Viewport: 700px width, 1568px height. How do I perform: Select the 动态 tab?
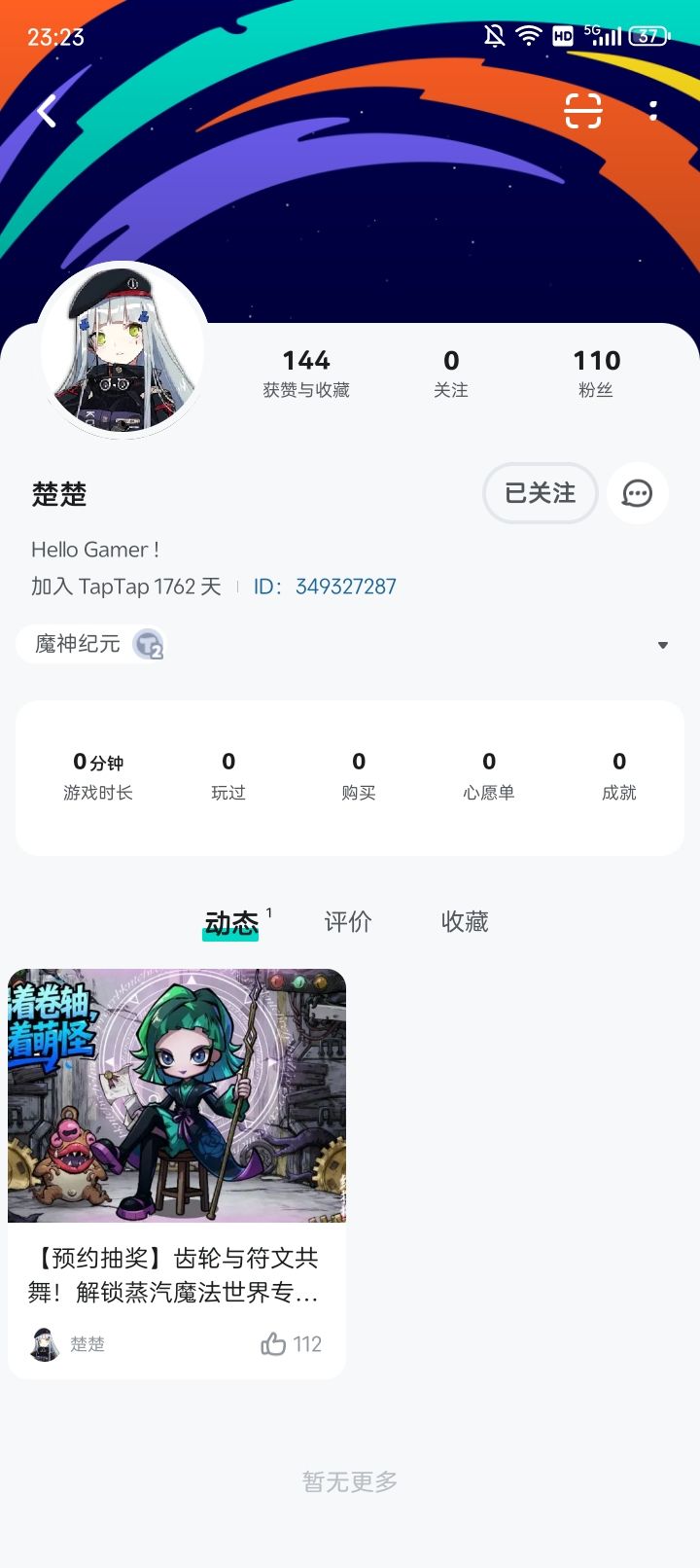point(230,921)
